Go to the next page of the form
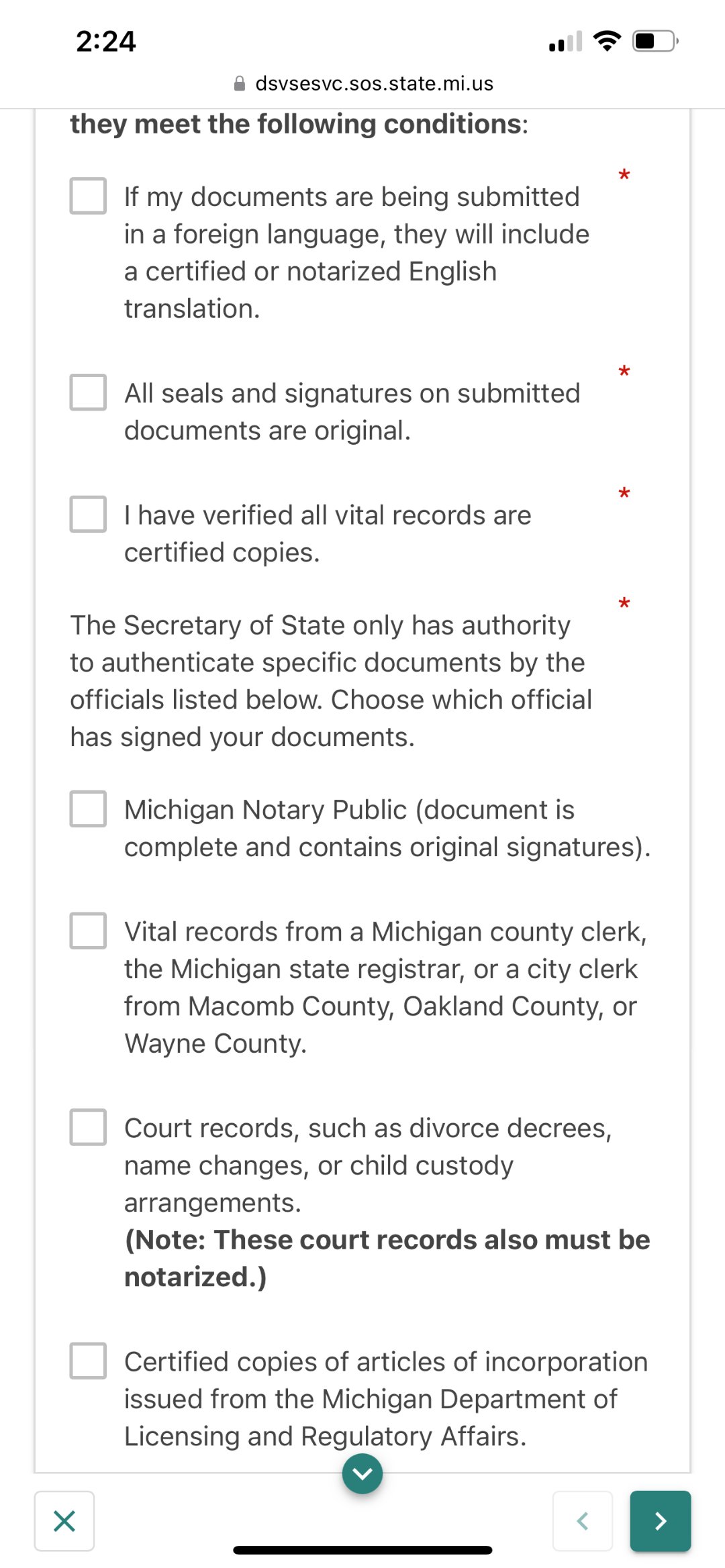 (660, 1521)
